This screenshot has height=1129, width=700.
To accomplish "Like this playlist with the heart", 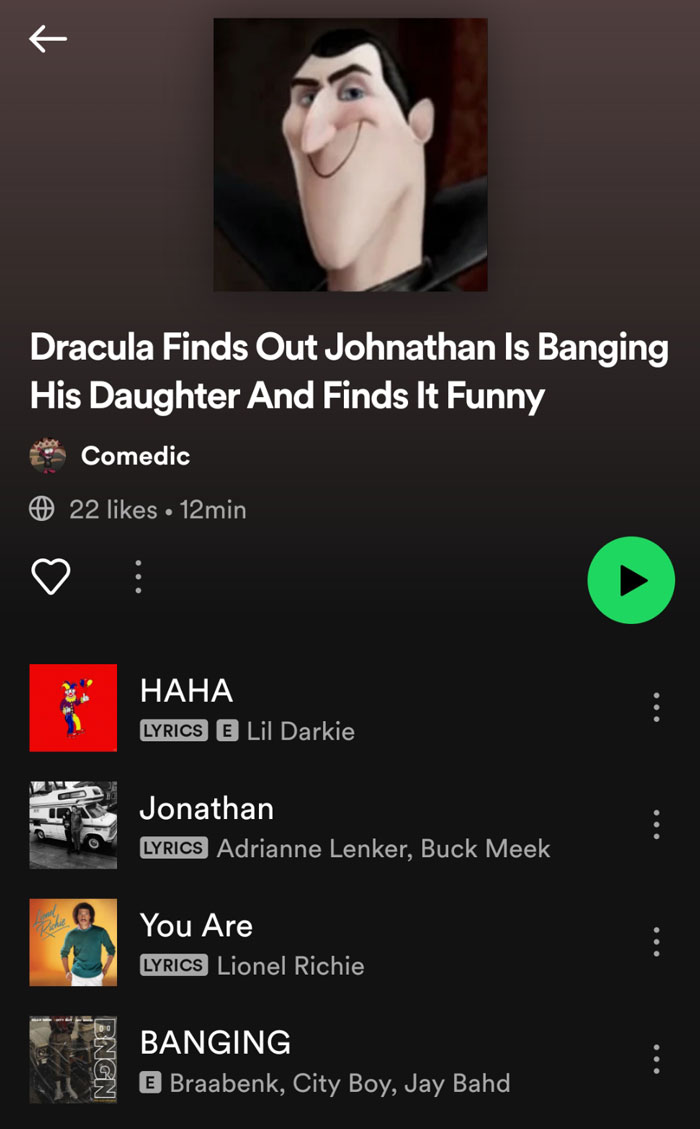I will point(51,577).
